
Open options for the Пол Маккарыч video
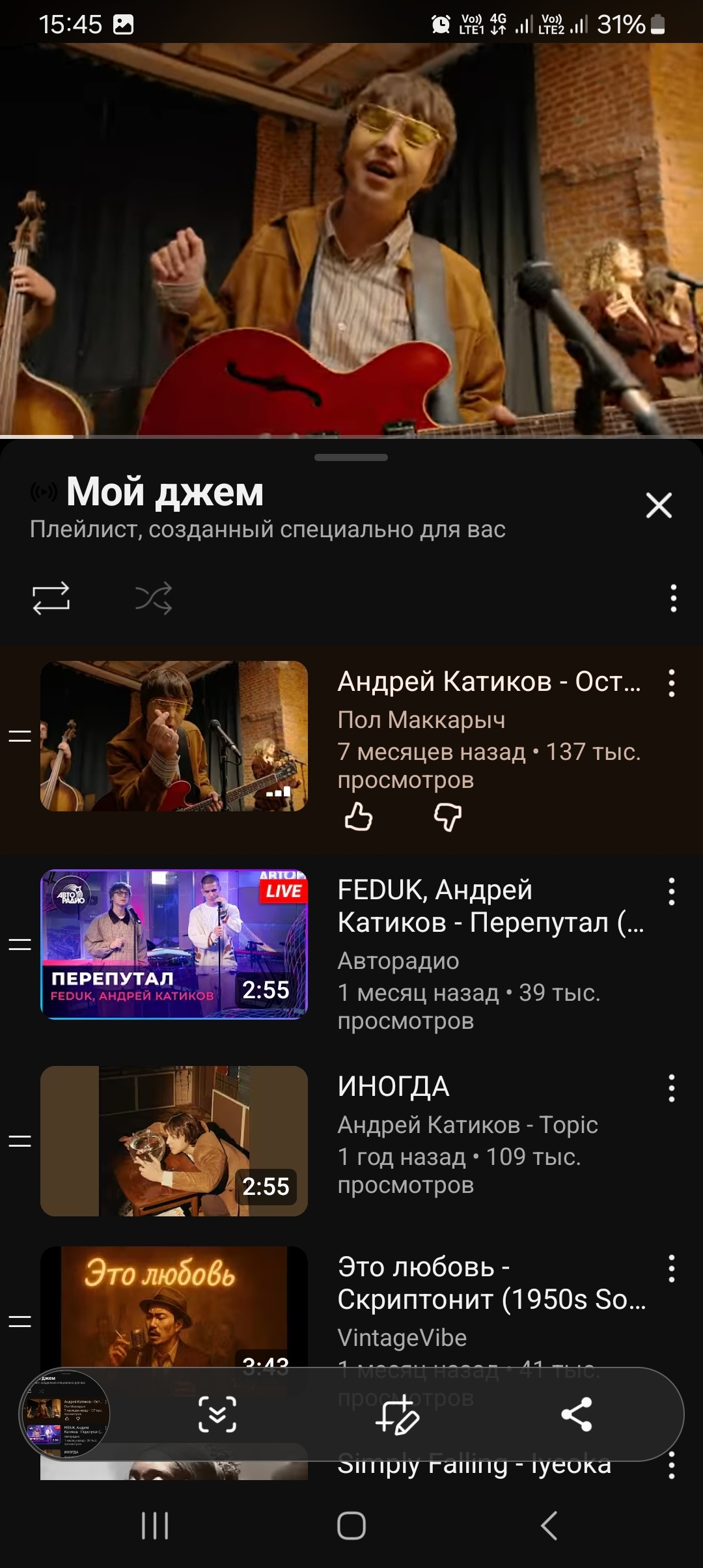click(x=671, y=684)
